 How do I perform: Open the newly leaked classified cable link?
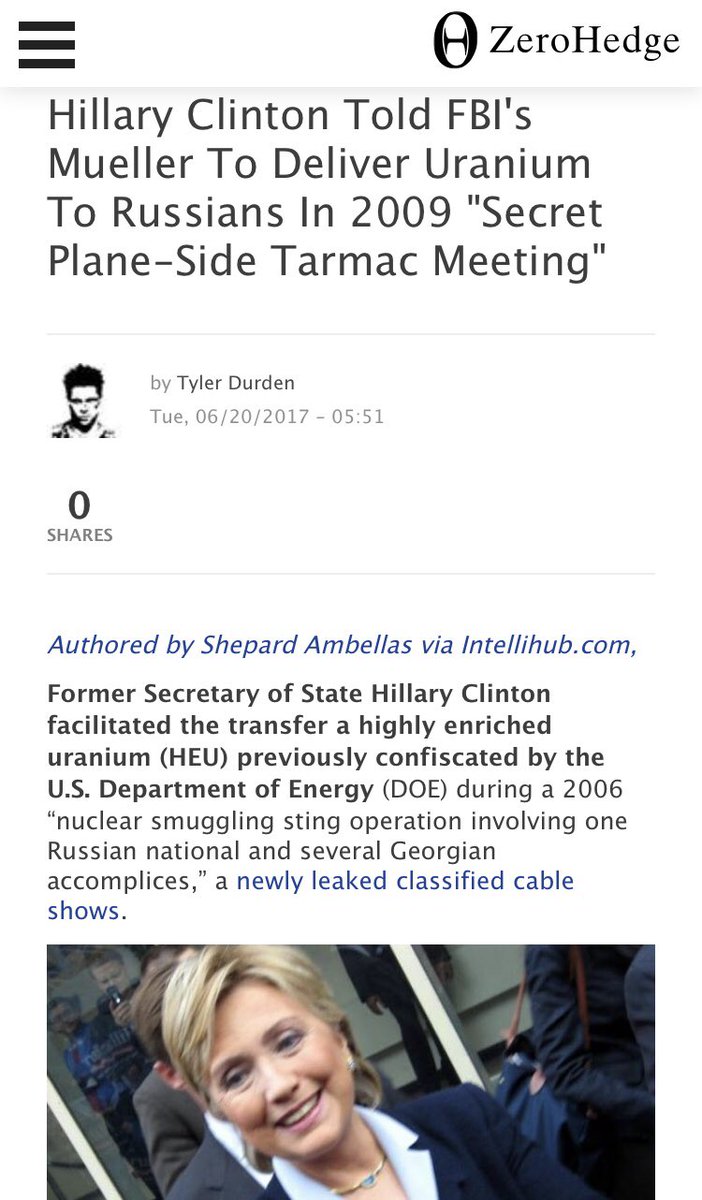click(x=405, y=881)
